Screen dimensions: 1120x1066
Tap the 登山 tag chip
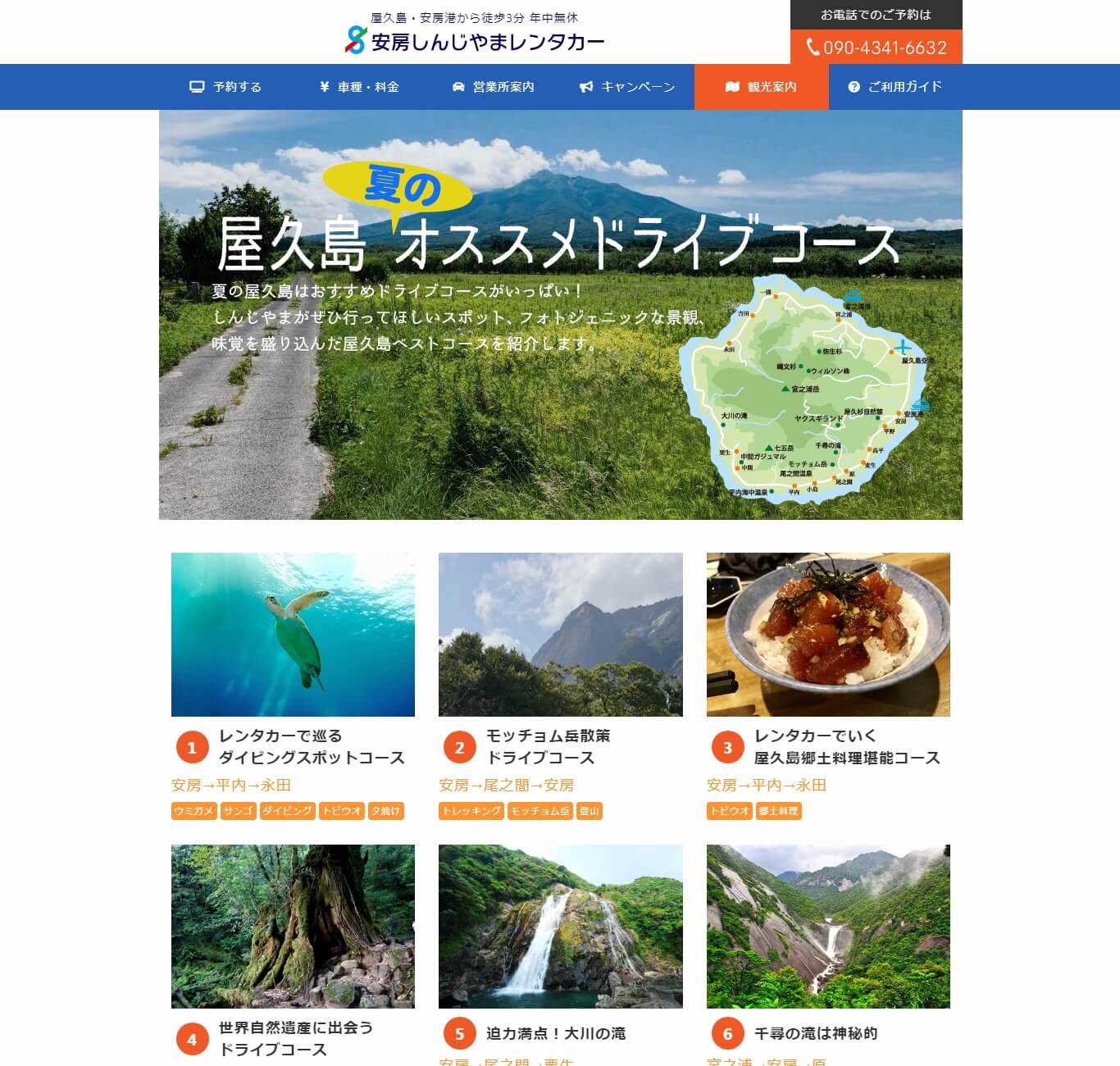point(589,811)
